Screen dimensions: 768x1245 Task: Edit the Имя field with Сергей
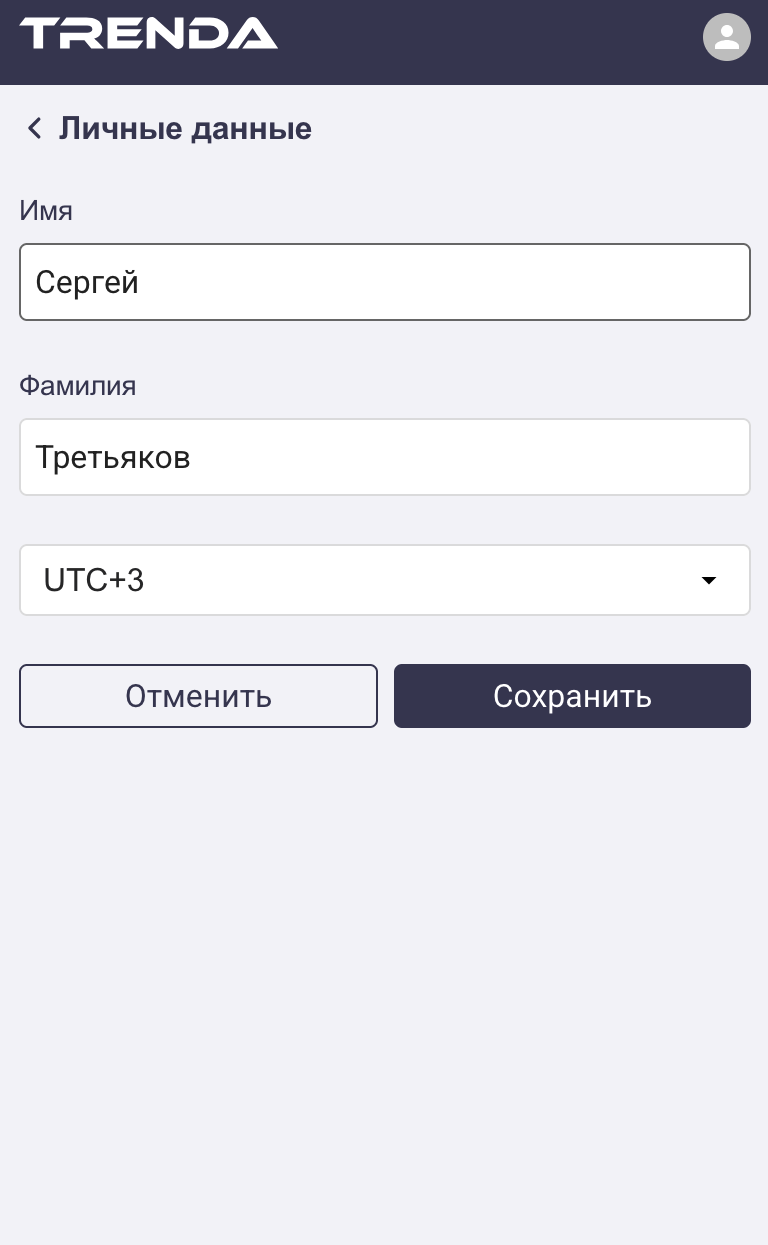[x=384, y=282]
